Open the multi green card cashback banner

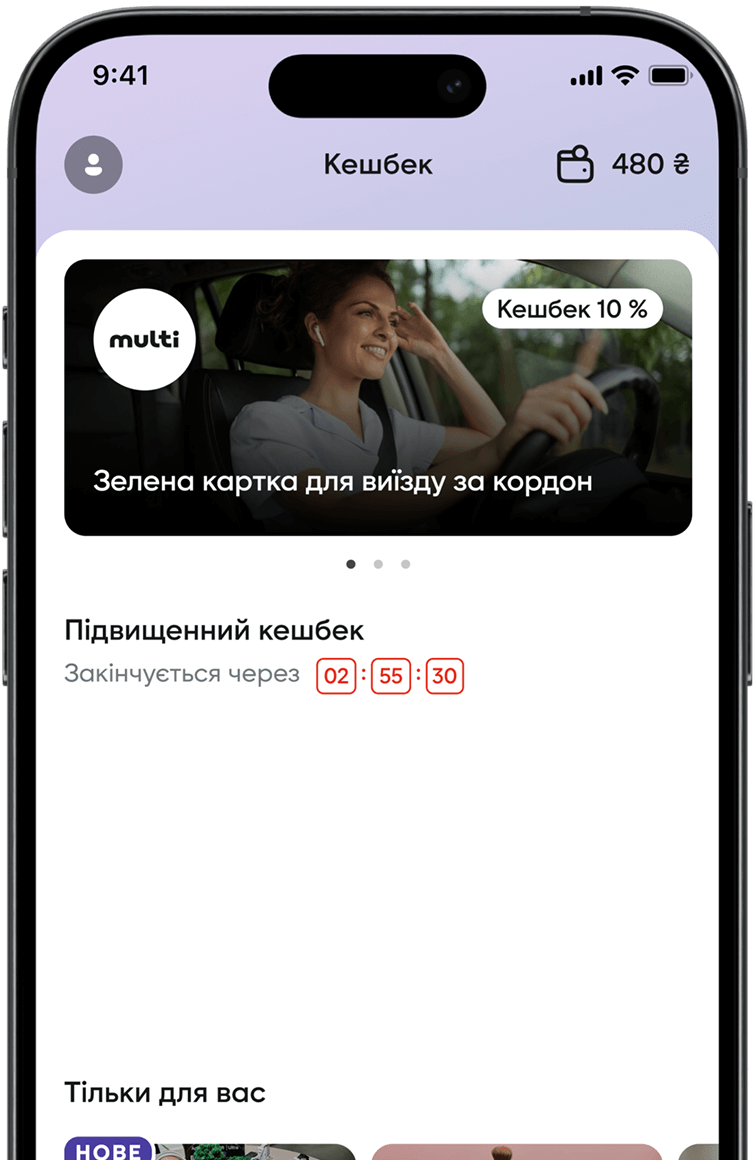pyautogui.click(x=378, y=397)
